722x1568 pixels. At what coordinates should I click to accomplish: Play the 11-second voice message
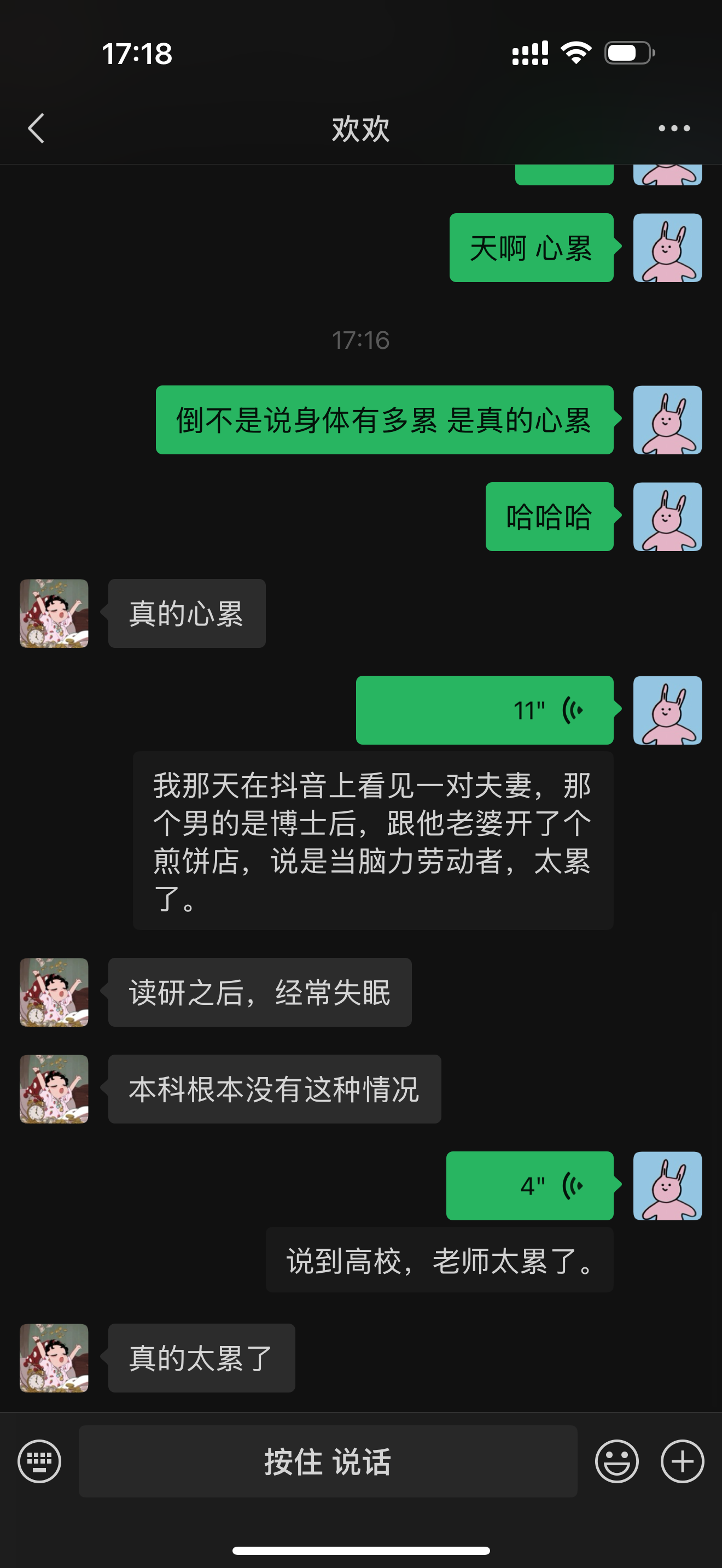[485, 710]
